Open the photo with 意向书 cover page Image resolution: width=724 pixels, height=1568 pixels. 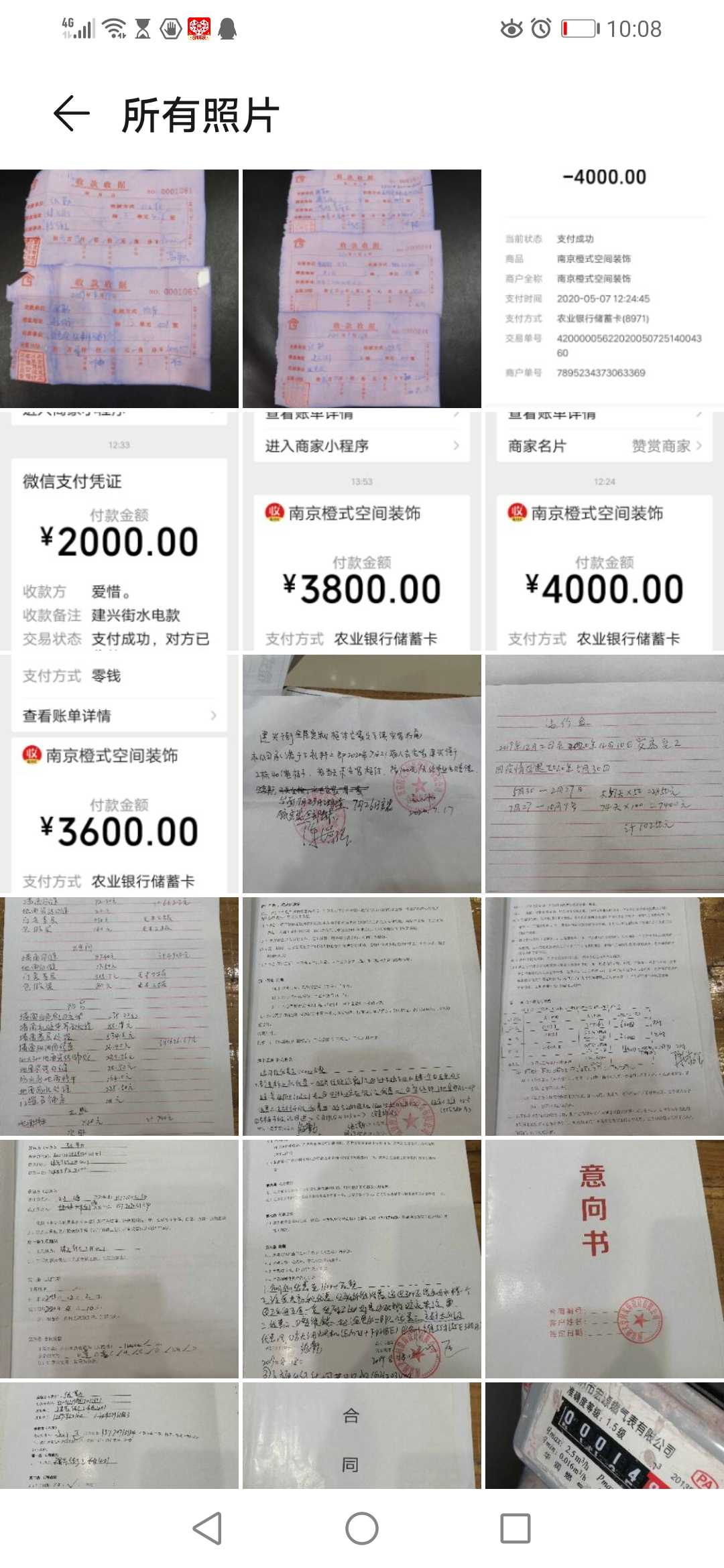click(604, 1258)
